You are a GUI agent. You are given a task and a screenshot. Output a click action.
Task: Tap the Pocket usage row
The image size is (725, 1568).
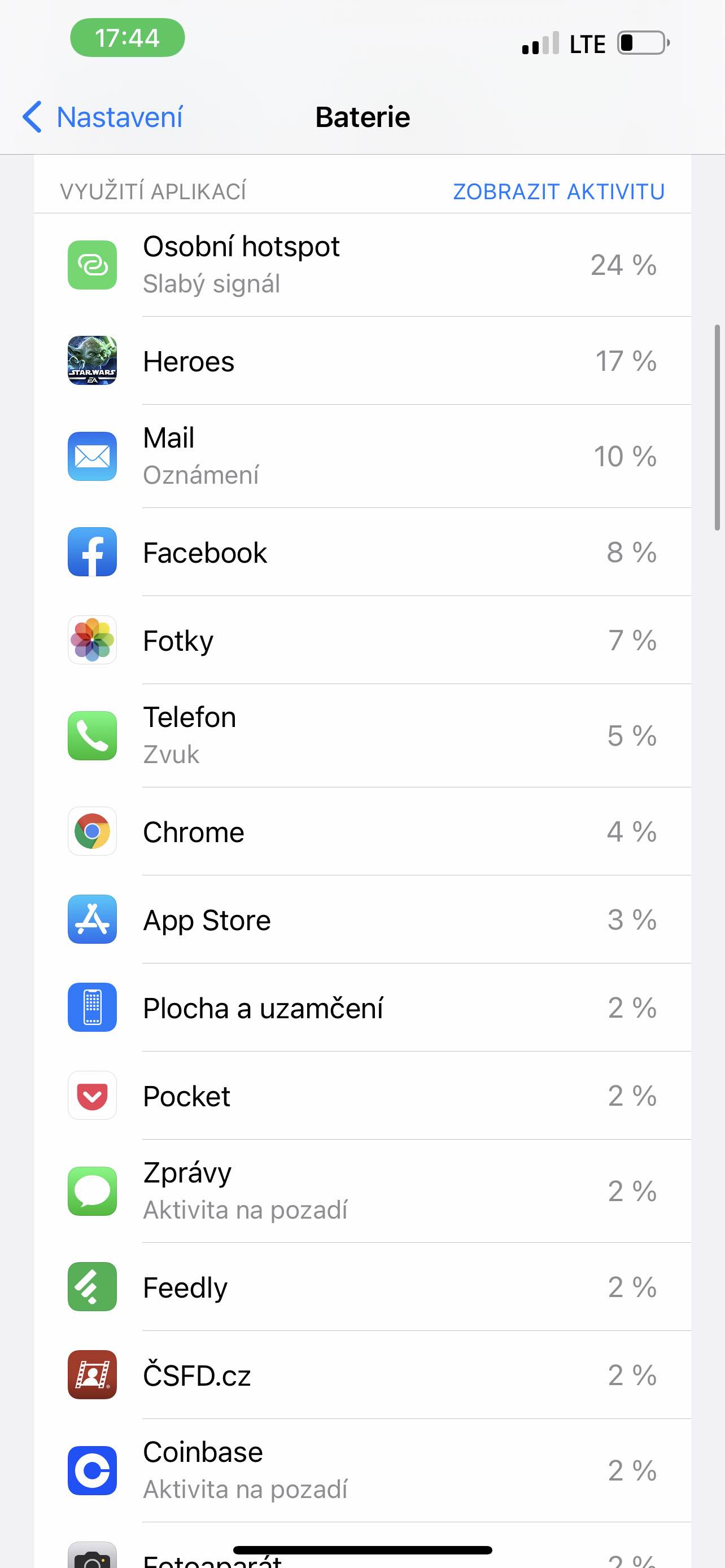pyautogui.click(x=362, y=1096)
